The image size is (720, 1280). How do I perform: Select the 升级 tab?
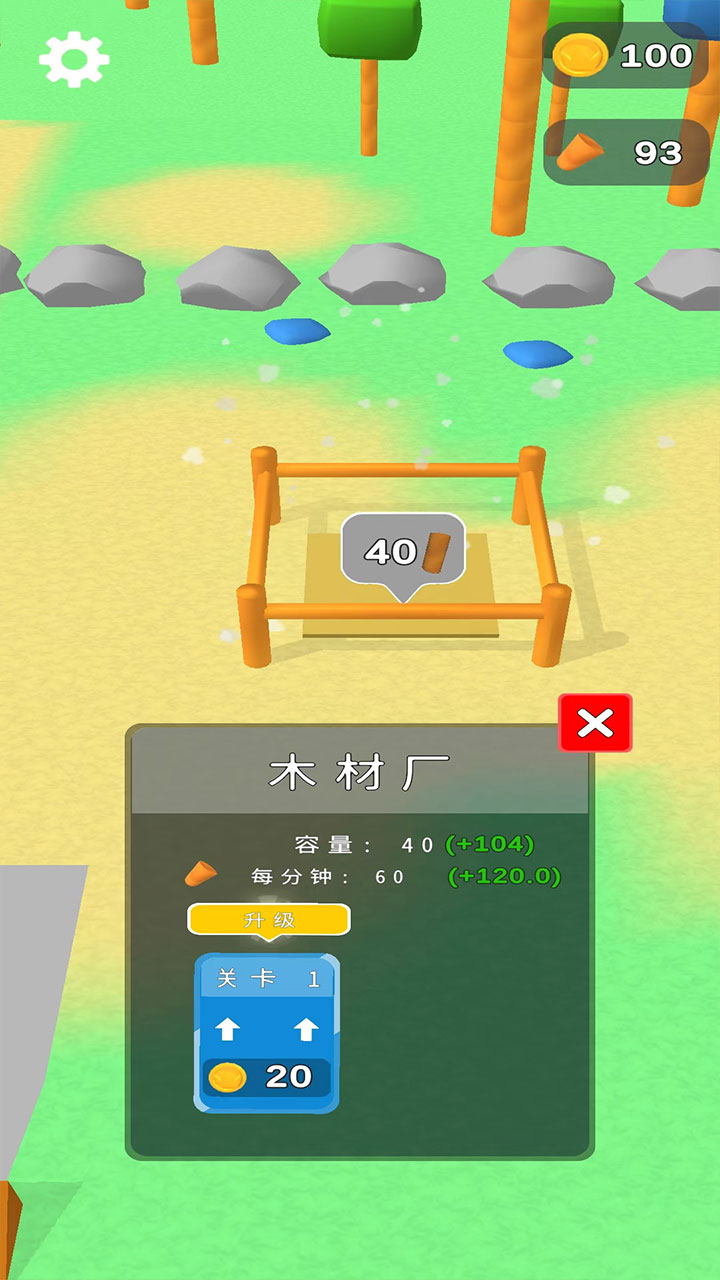269,920
